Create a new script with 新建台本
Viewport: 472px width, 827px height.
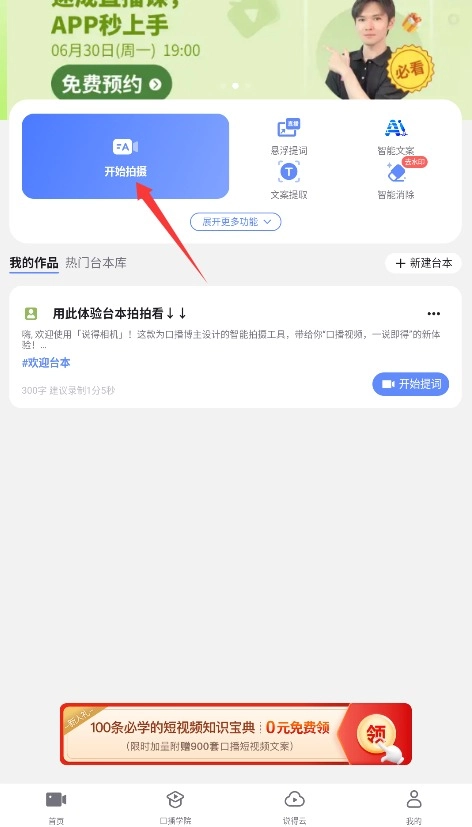[423, 263]
